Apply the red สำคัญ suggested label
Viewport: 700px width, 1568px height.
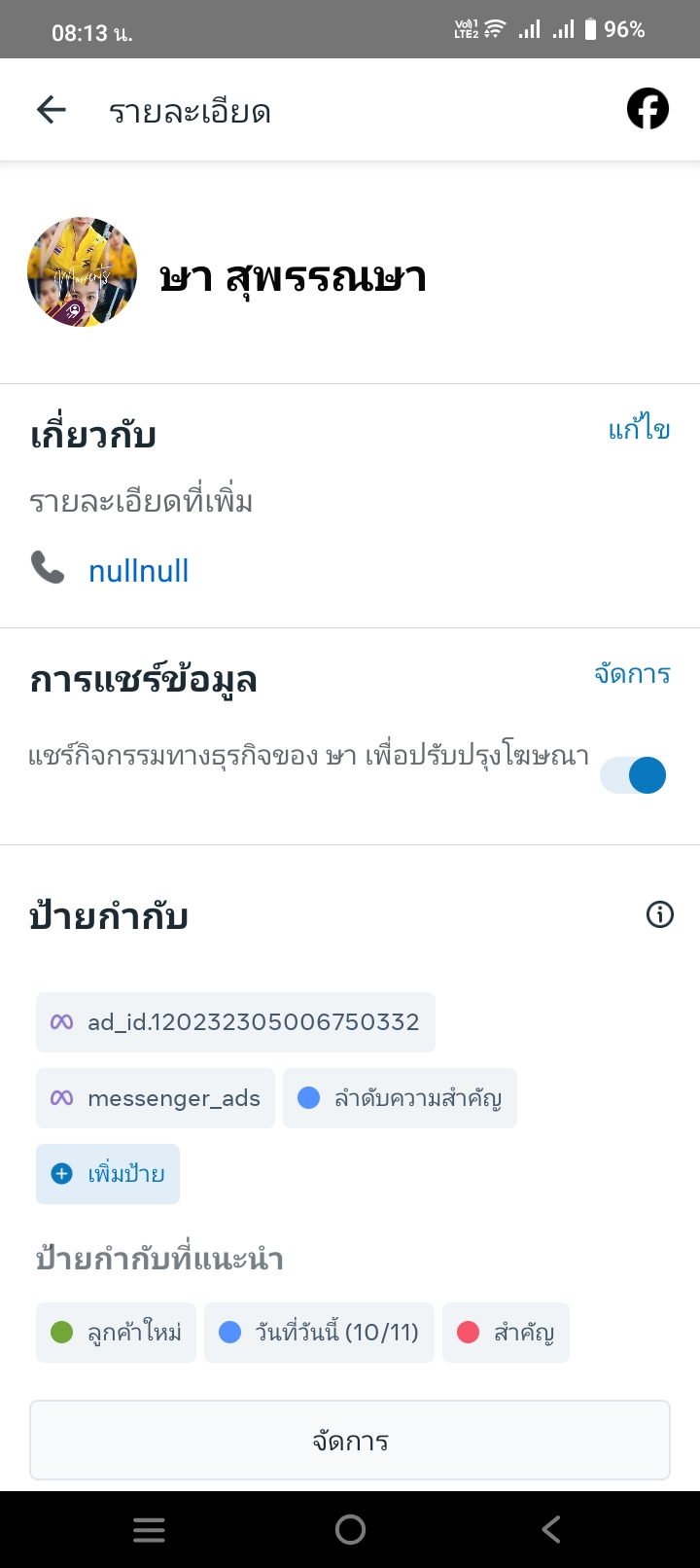click(x=506, y=1333)
